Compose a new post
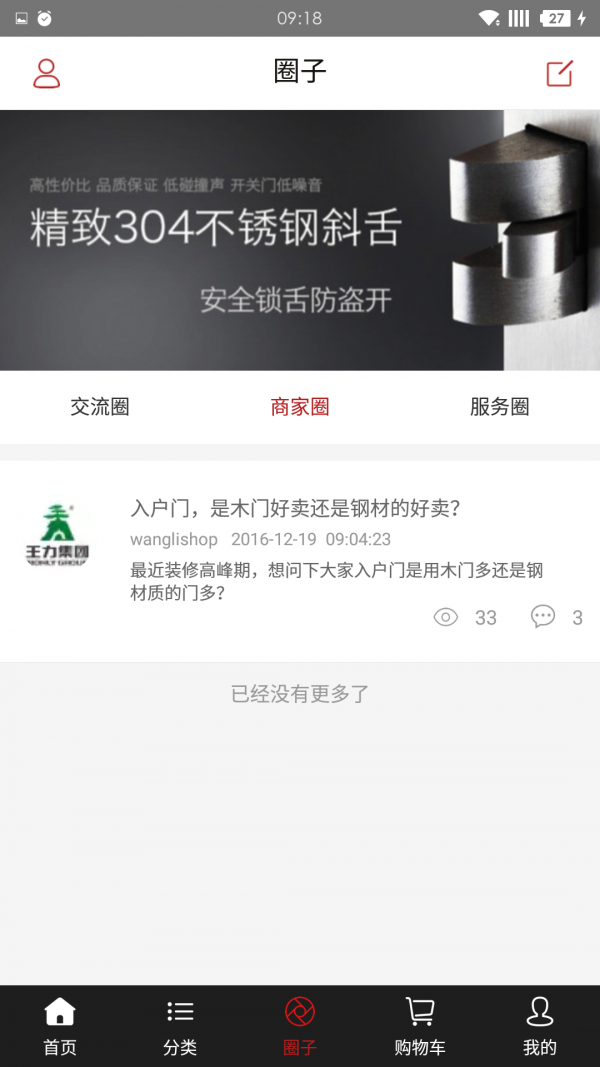 pyautogui.click(x=559, y=73)
